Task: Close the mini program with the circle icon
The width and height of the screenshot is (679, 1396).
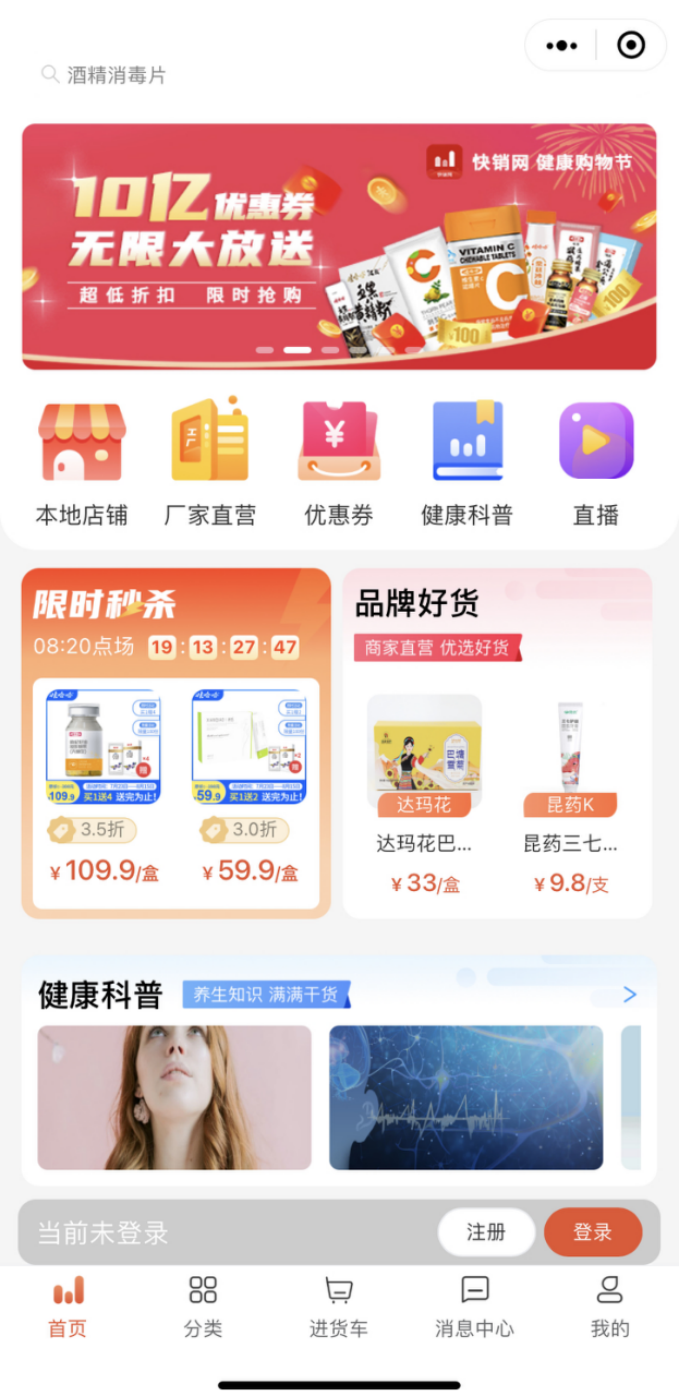Action: (631, 45)
